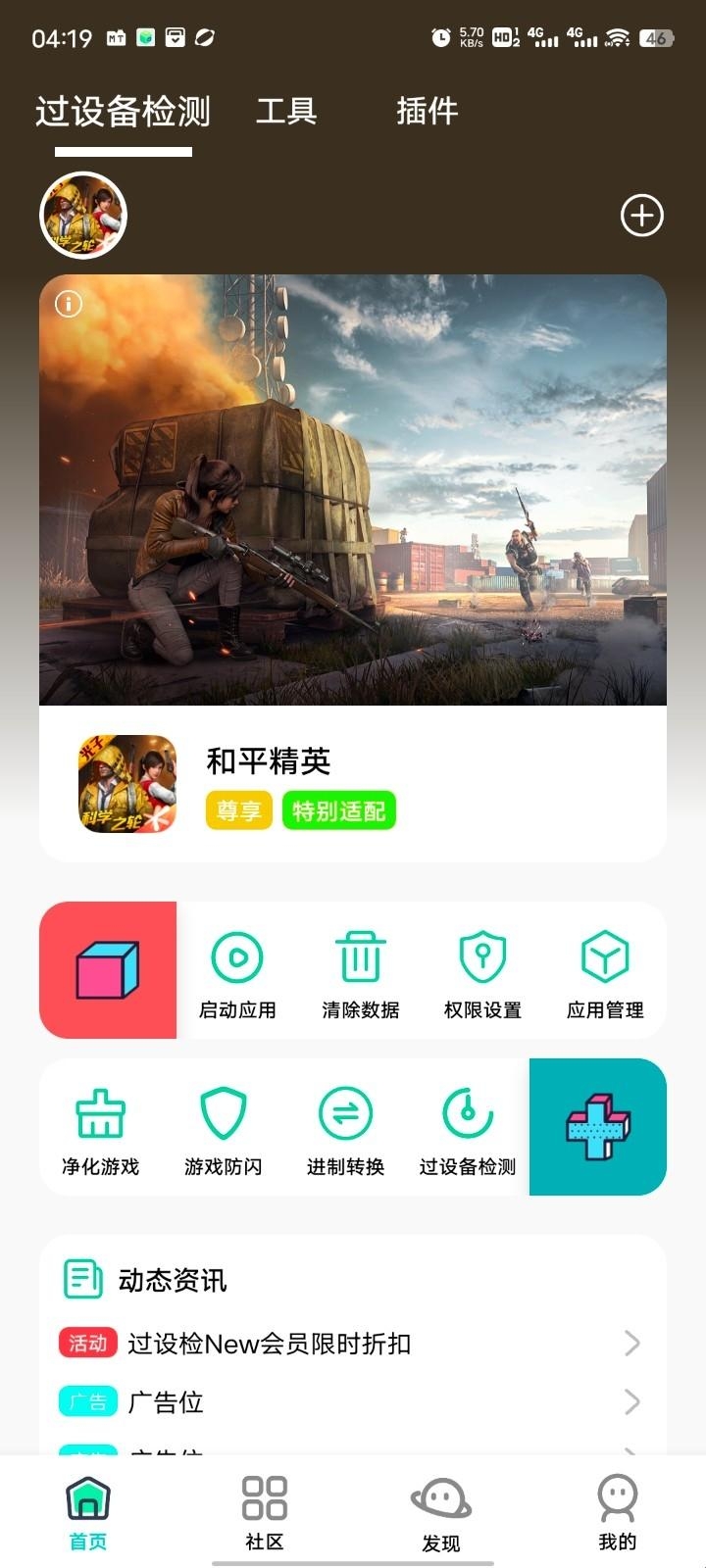
Task: Select the 和平精英 circular avatar
Action: pos(83,216)
